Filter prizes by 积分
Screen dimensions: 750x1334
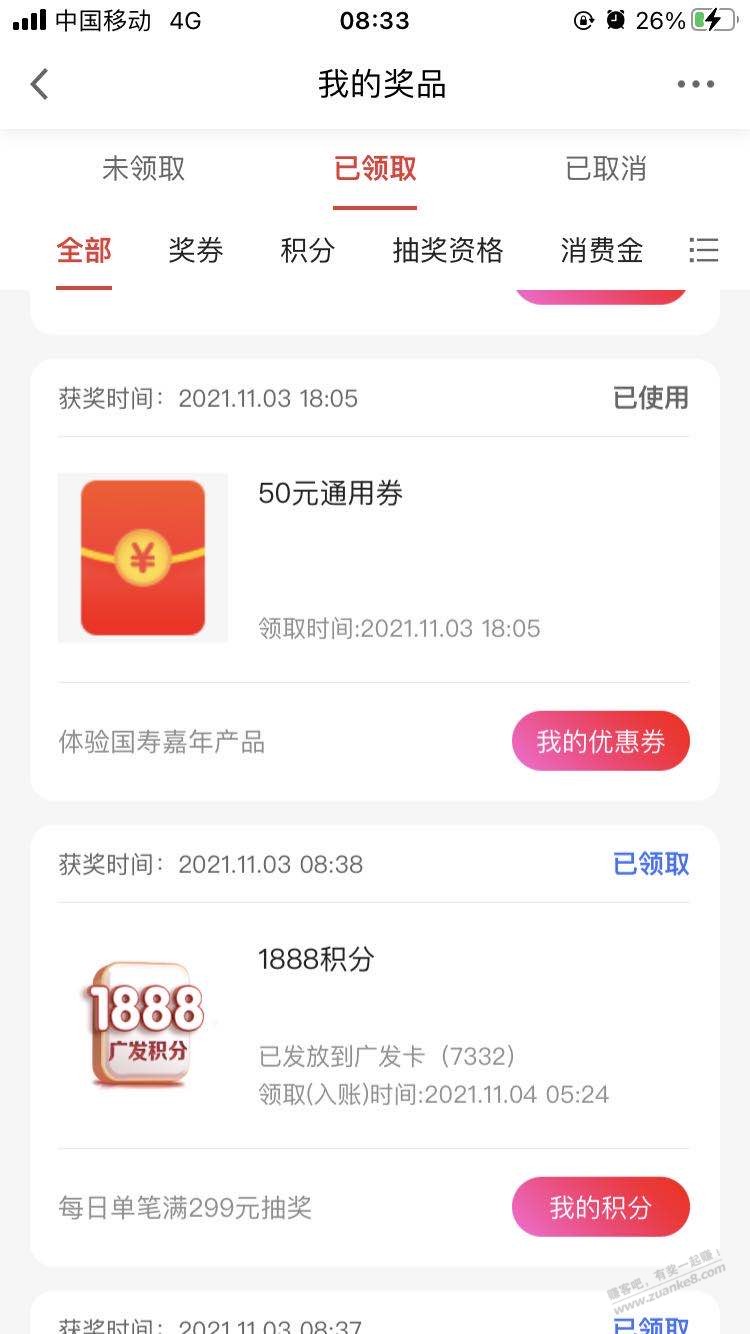(x=307, y=250)
